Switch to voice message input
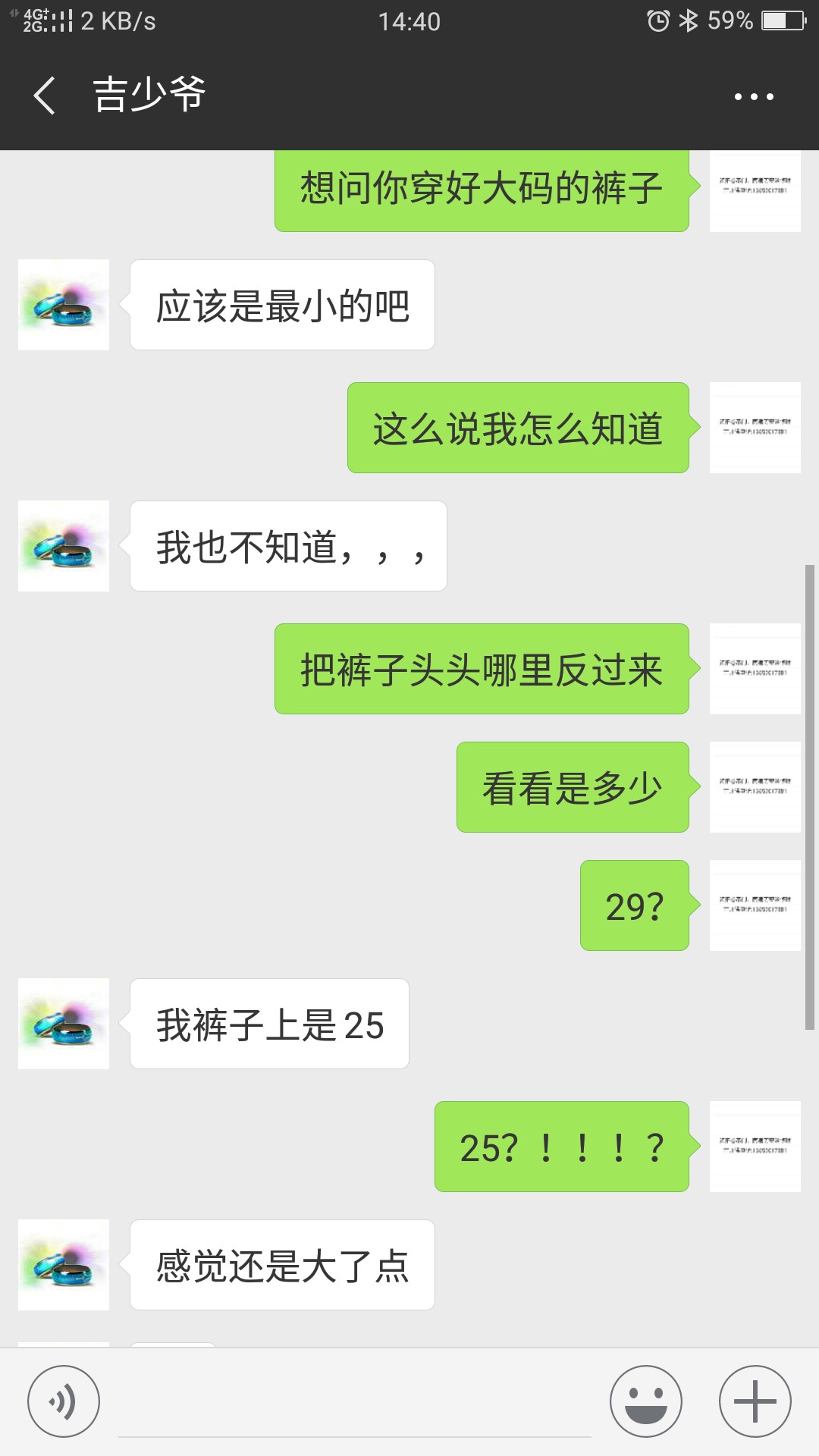The image size is (819, 1456). point(64,1401)
